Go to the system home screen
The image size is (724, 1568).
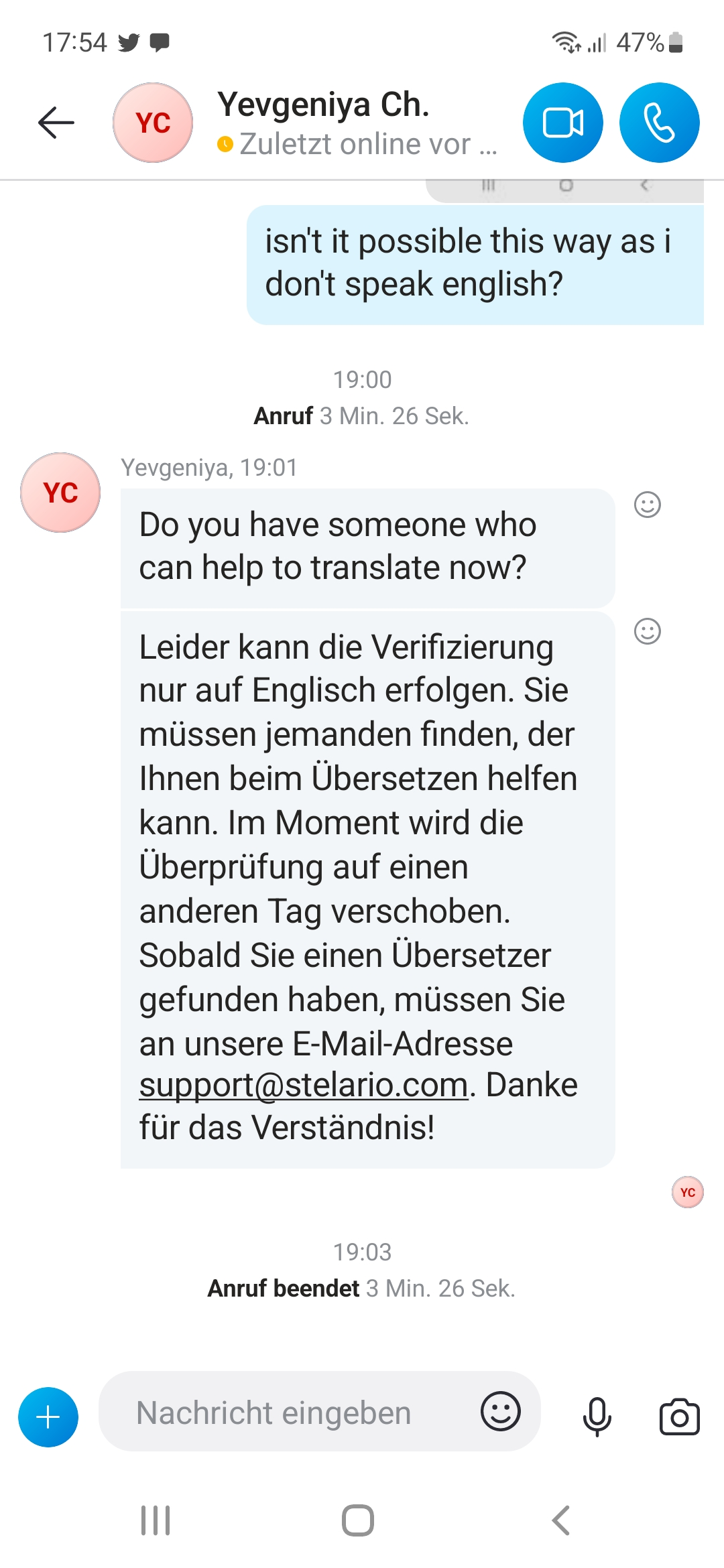[x=358, y=1520]
